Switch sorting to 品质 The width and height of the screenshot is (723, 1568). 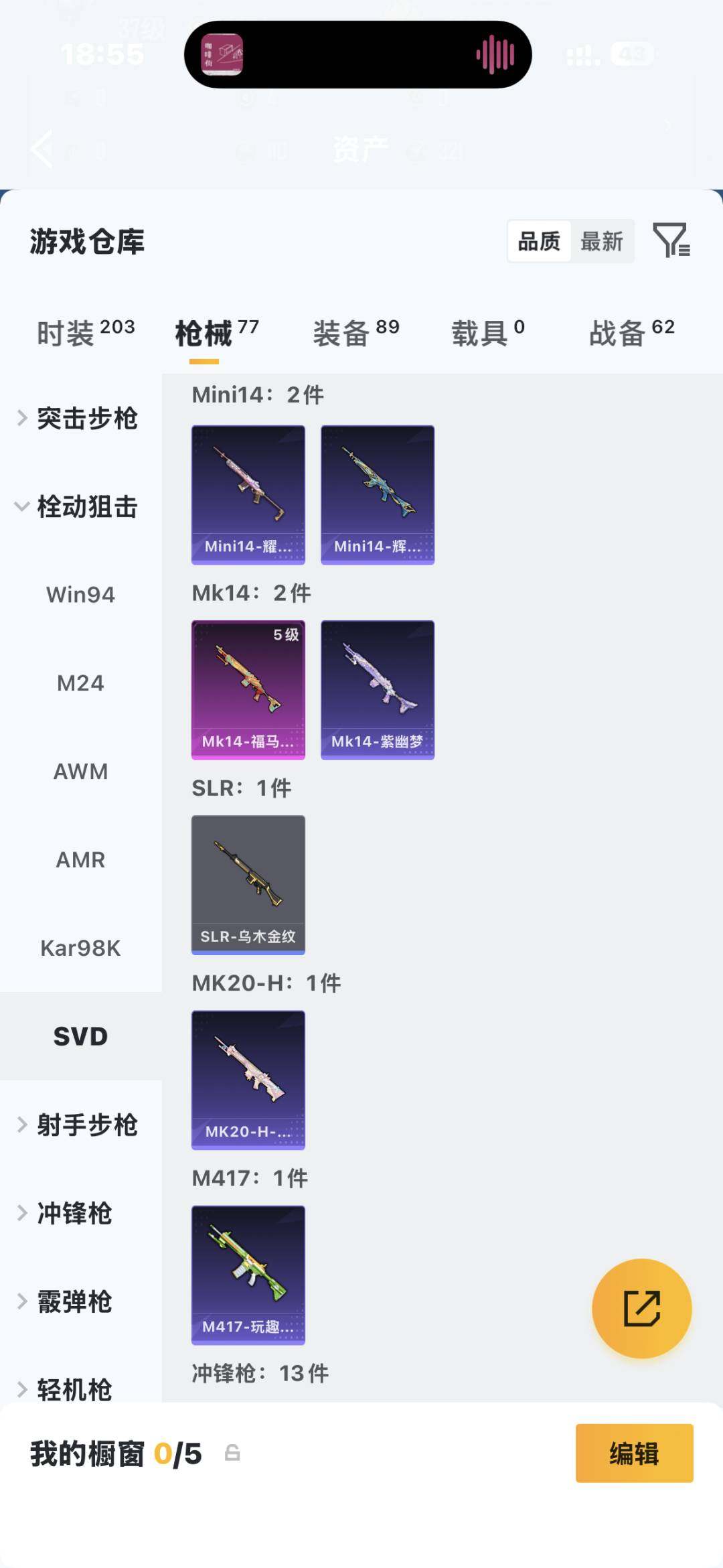coord(540,241)
